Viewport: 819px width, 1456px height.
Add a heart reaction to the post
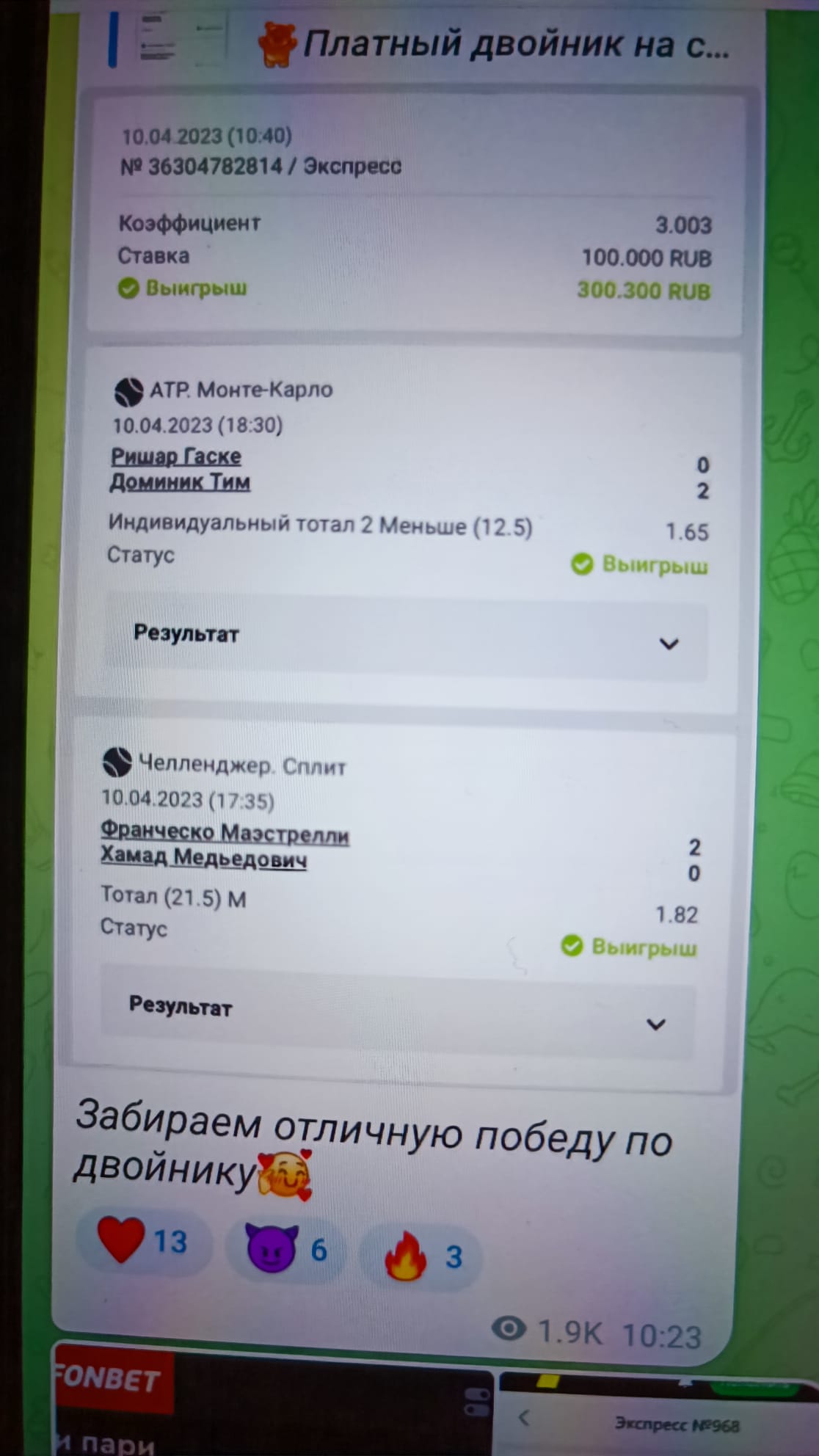pos(143,1241)
